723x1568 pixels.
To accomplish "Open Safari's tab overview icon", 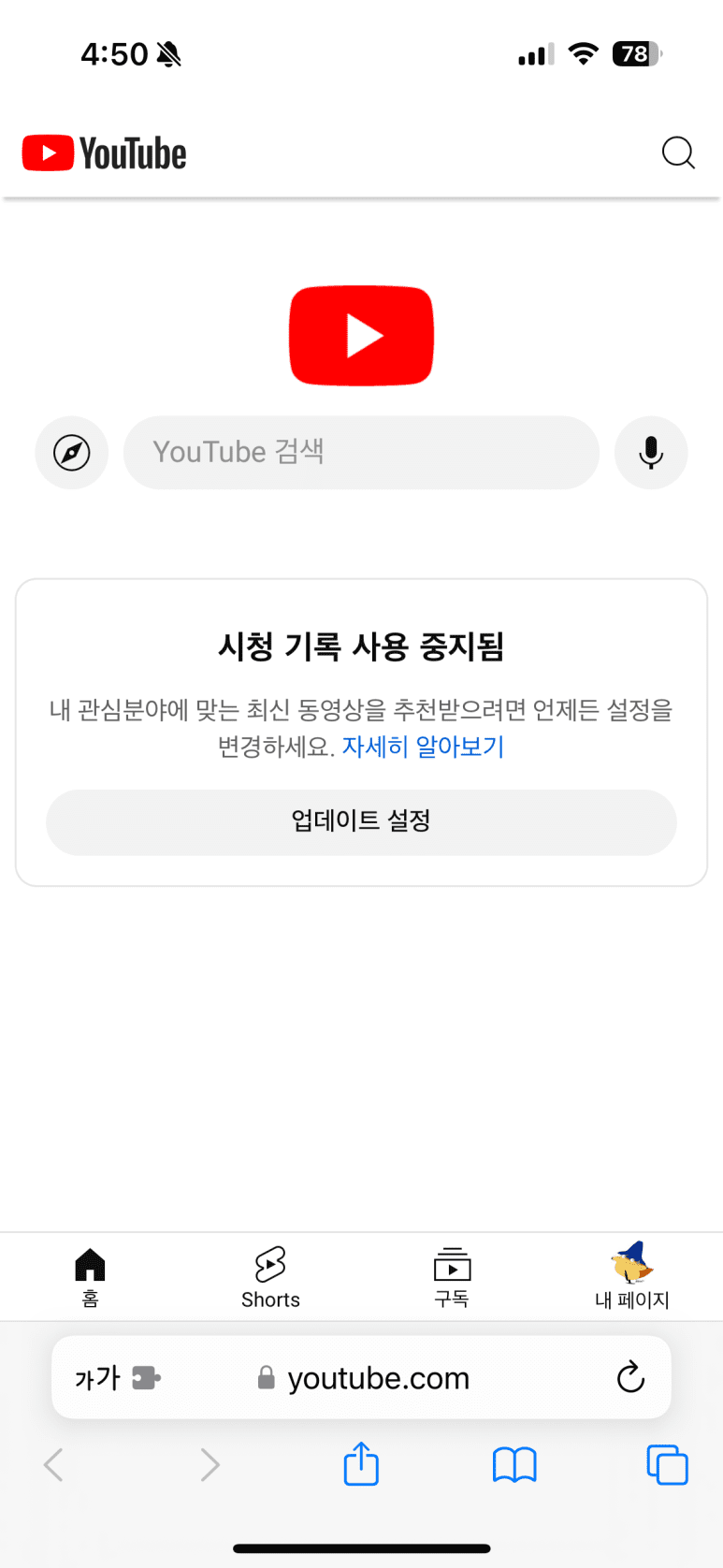I will (x=667, y=1465).
